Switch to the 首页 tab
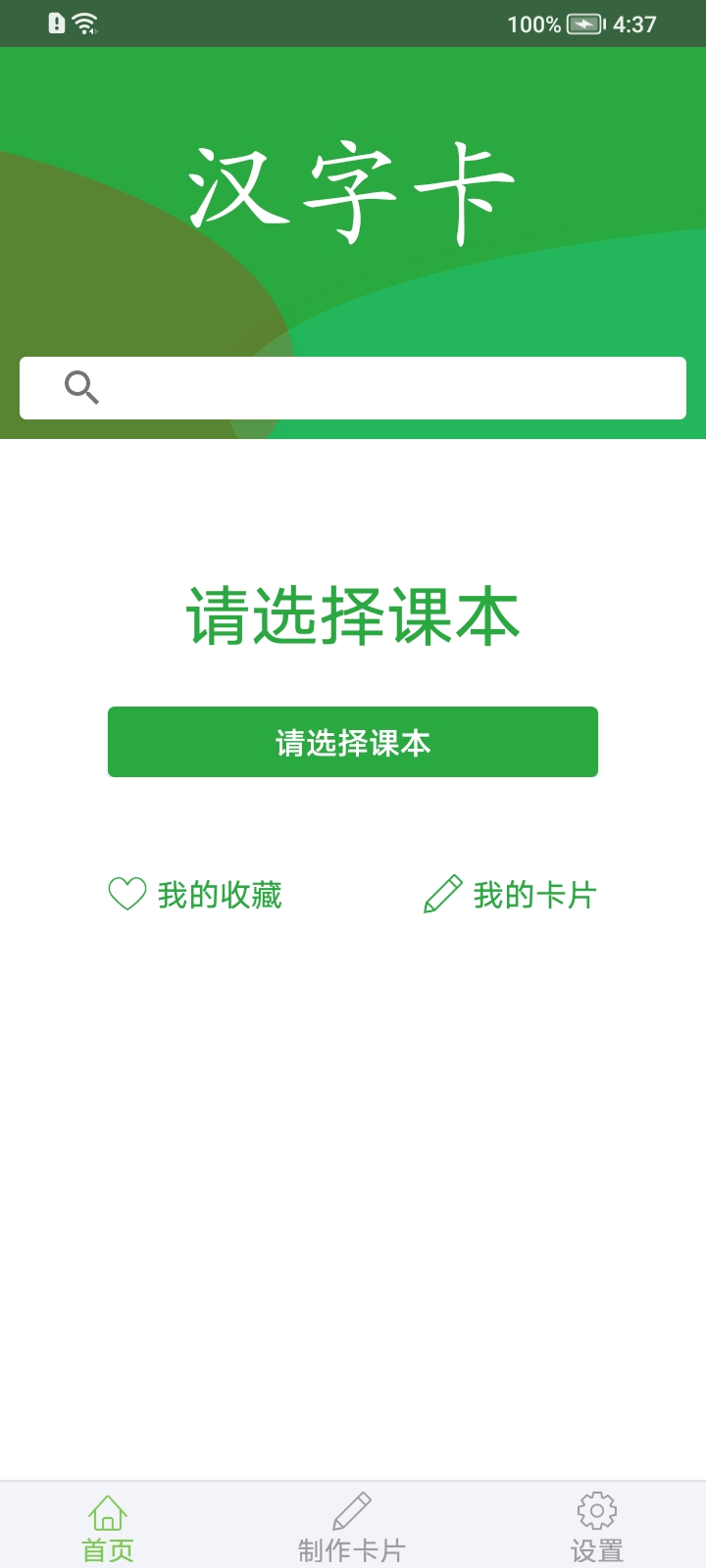 click(107, 1527)
